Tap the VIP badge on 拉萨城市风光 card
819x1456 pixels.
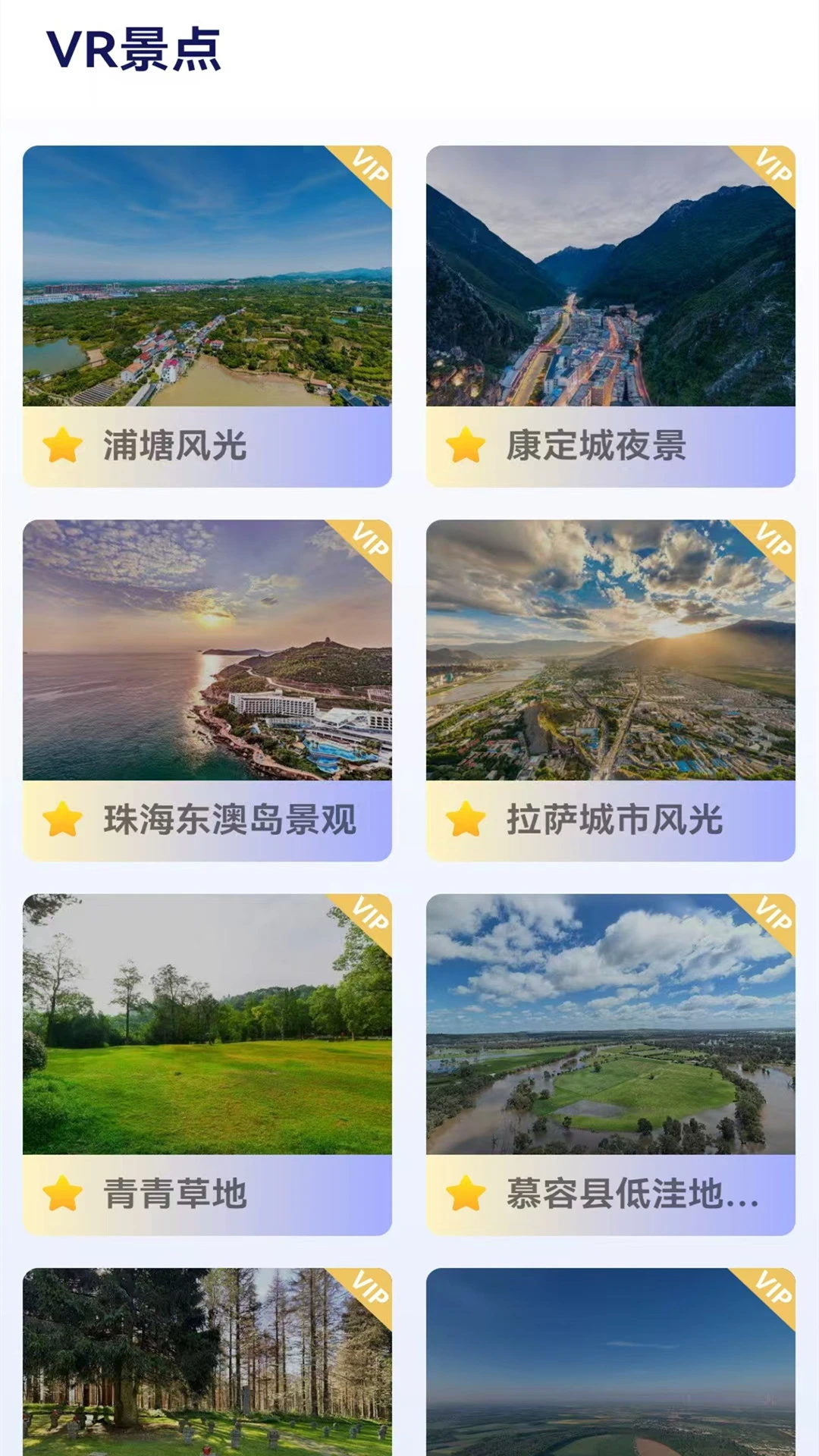pos(773,540)
